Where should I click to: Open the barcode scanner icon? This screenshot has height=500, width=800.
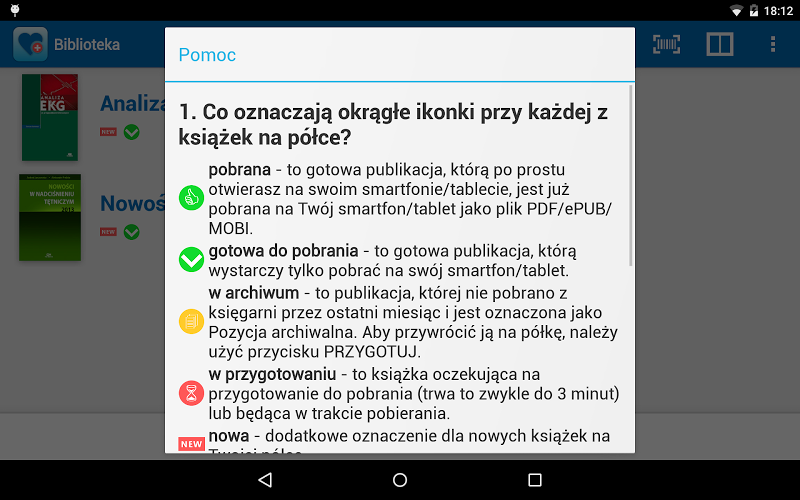667,44
